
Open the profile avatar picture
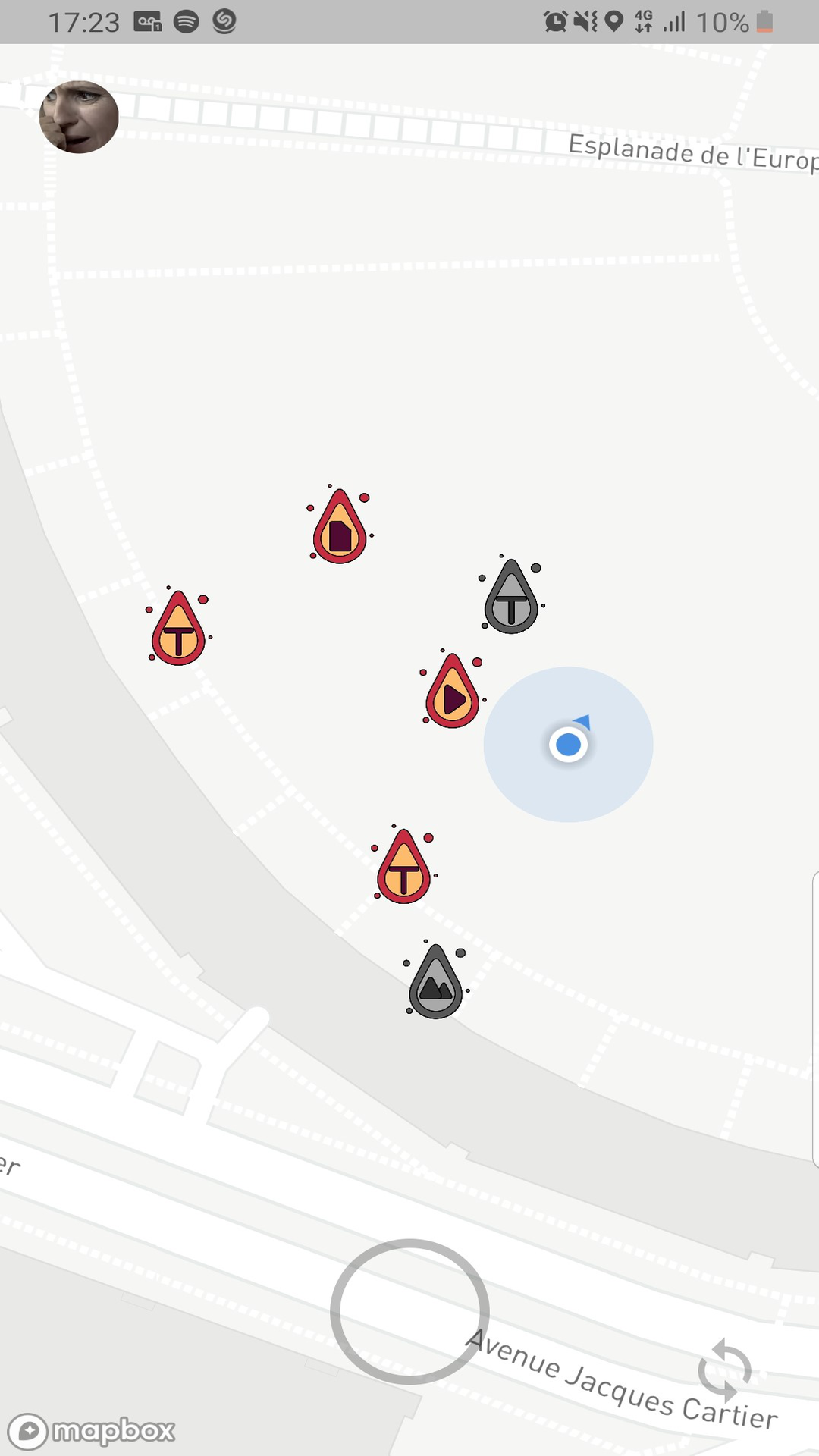tap(79, 117)
